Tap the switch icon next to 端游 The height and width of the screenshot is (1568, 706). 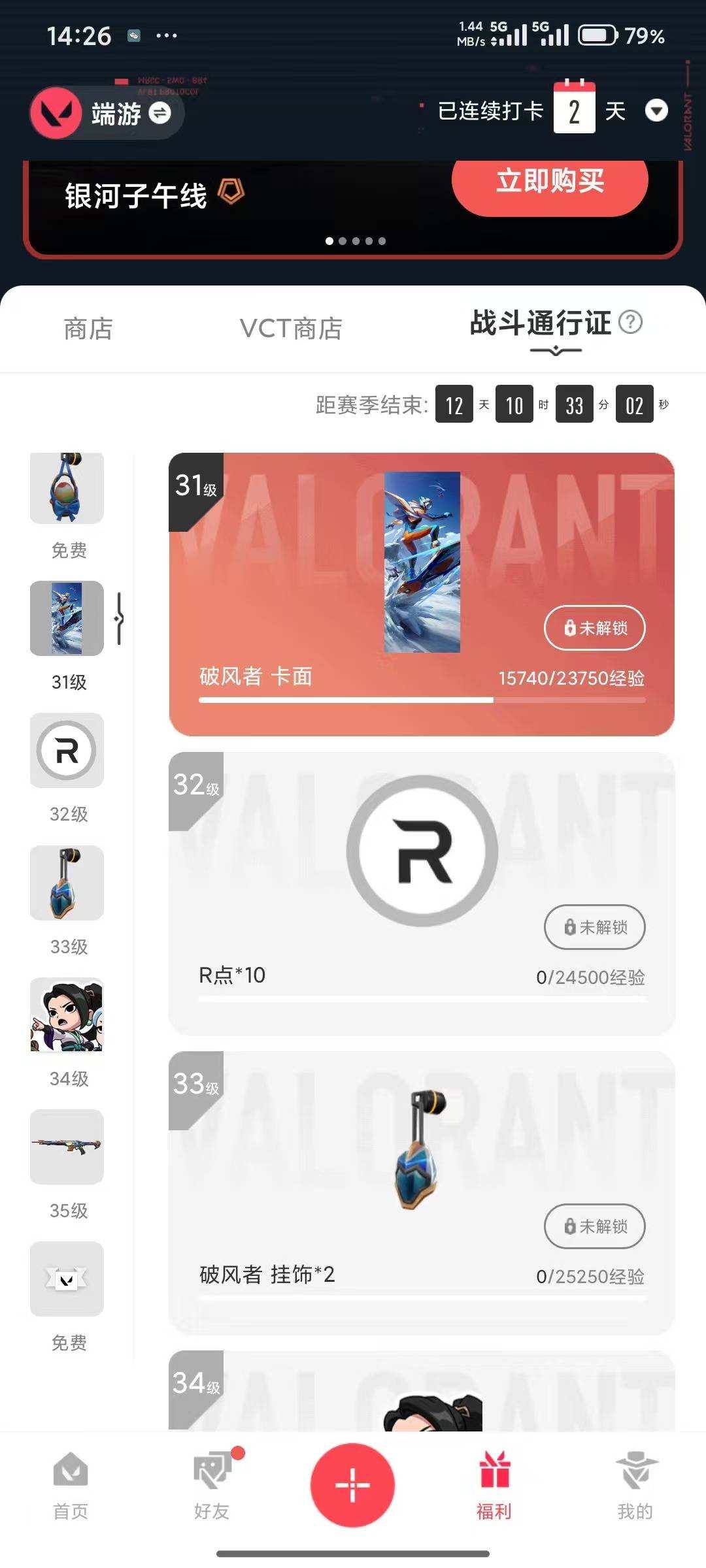[161, 112]
